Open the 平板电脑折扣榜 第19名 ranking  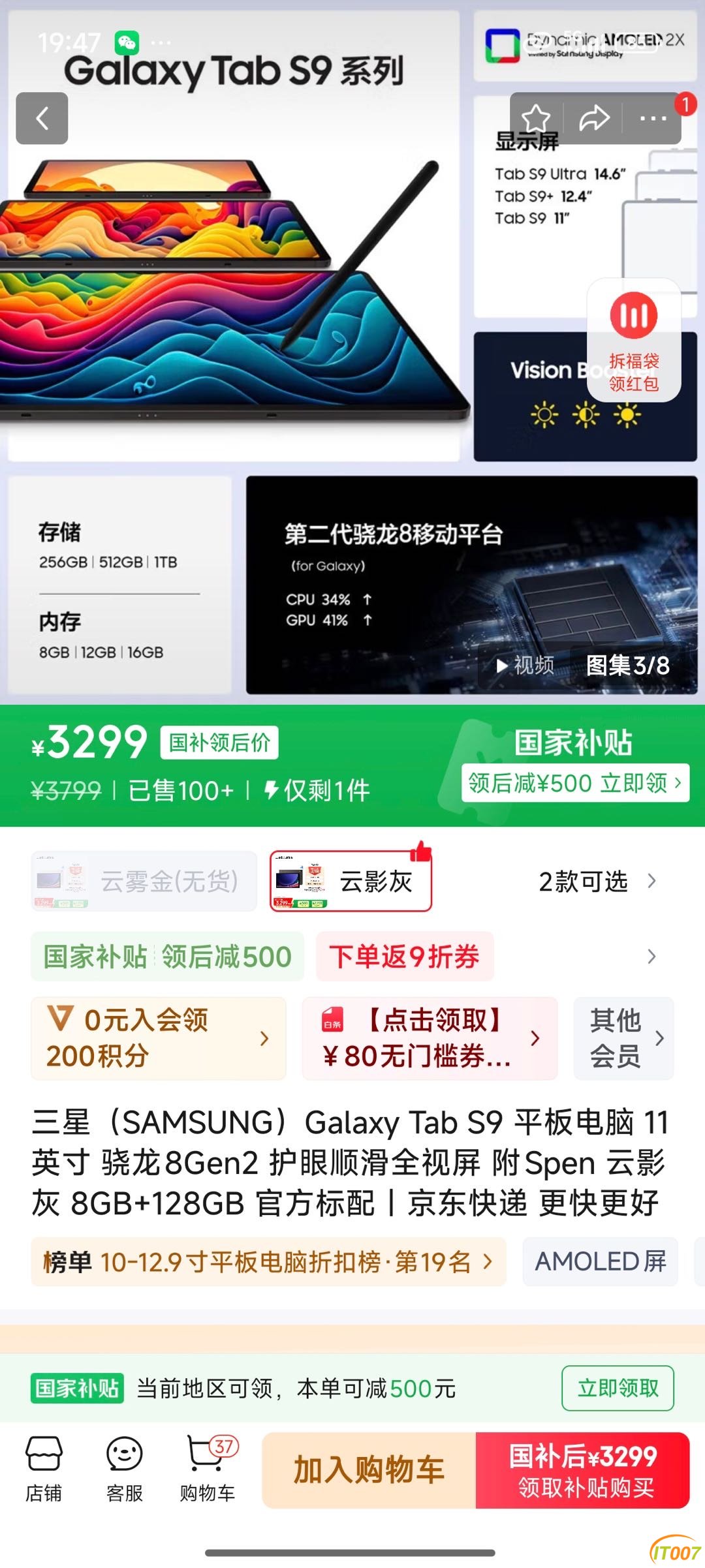tap(268, 1262)
